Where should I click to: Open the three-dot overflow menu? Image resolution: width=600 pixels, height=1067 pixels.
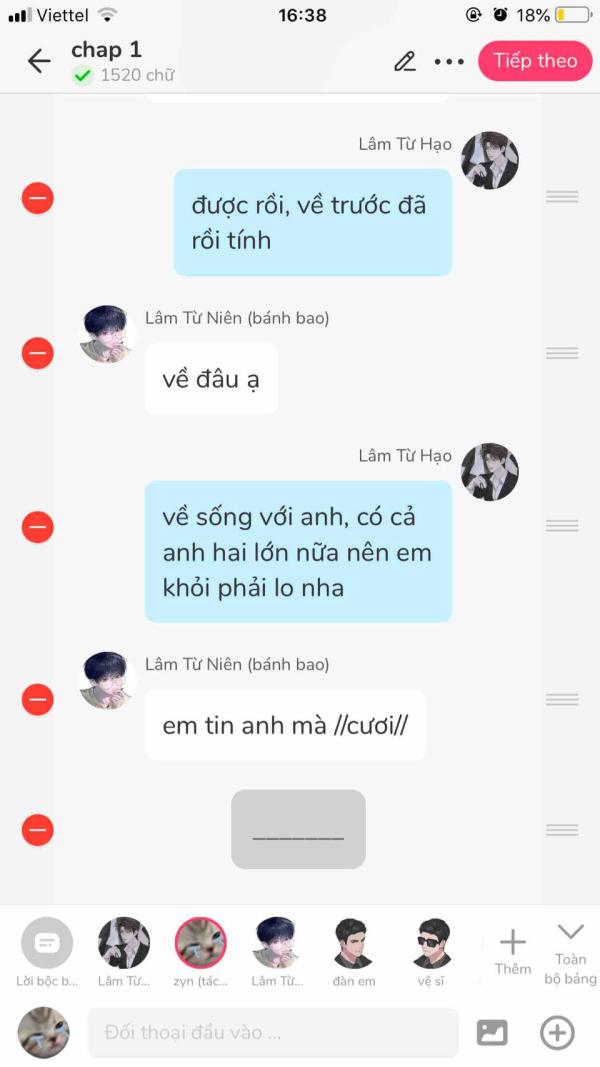pyautogui.click(x=449, y=61)
